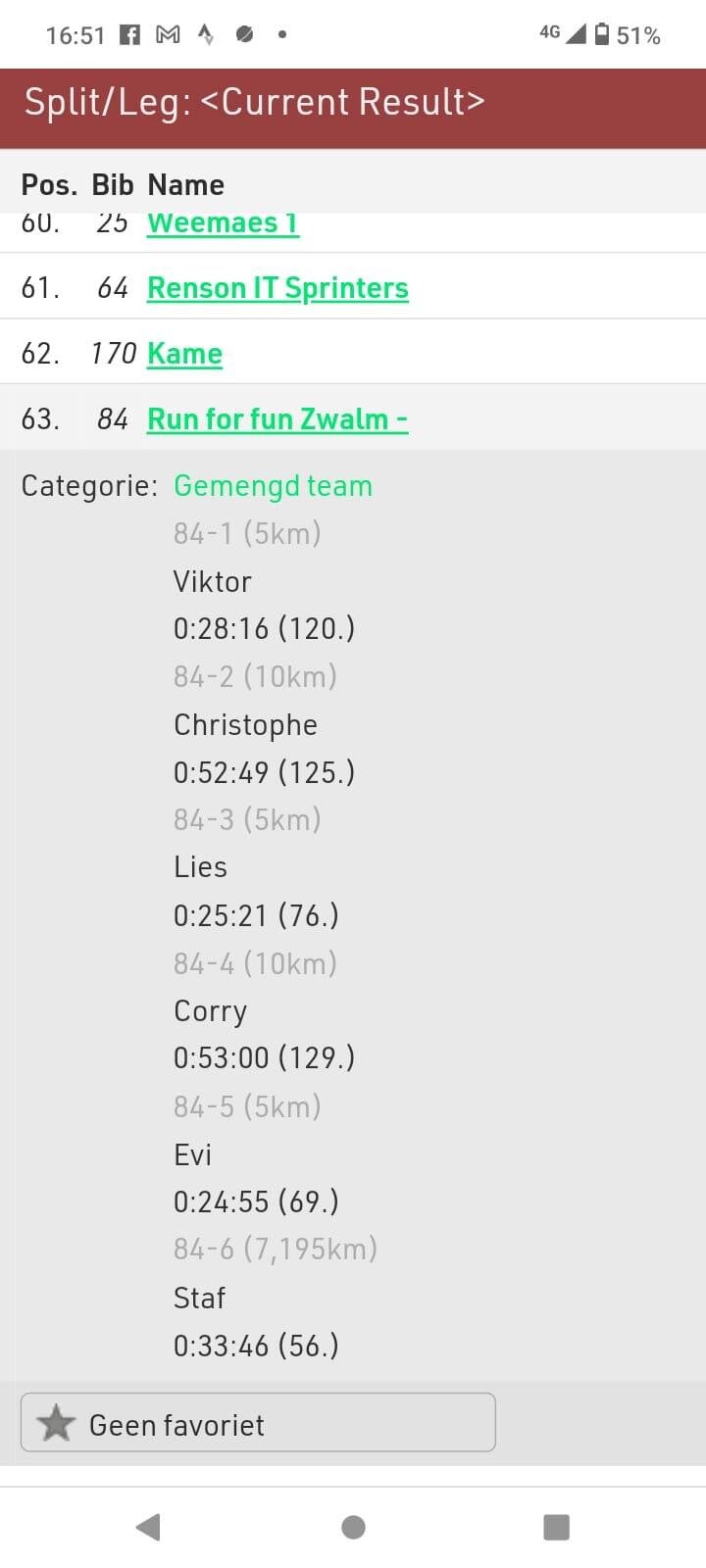Screen dimensions: 706x1568
Task: Go back with the system back button
Action: [148, 1526]
